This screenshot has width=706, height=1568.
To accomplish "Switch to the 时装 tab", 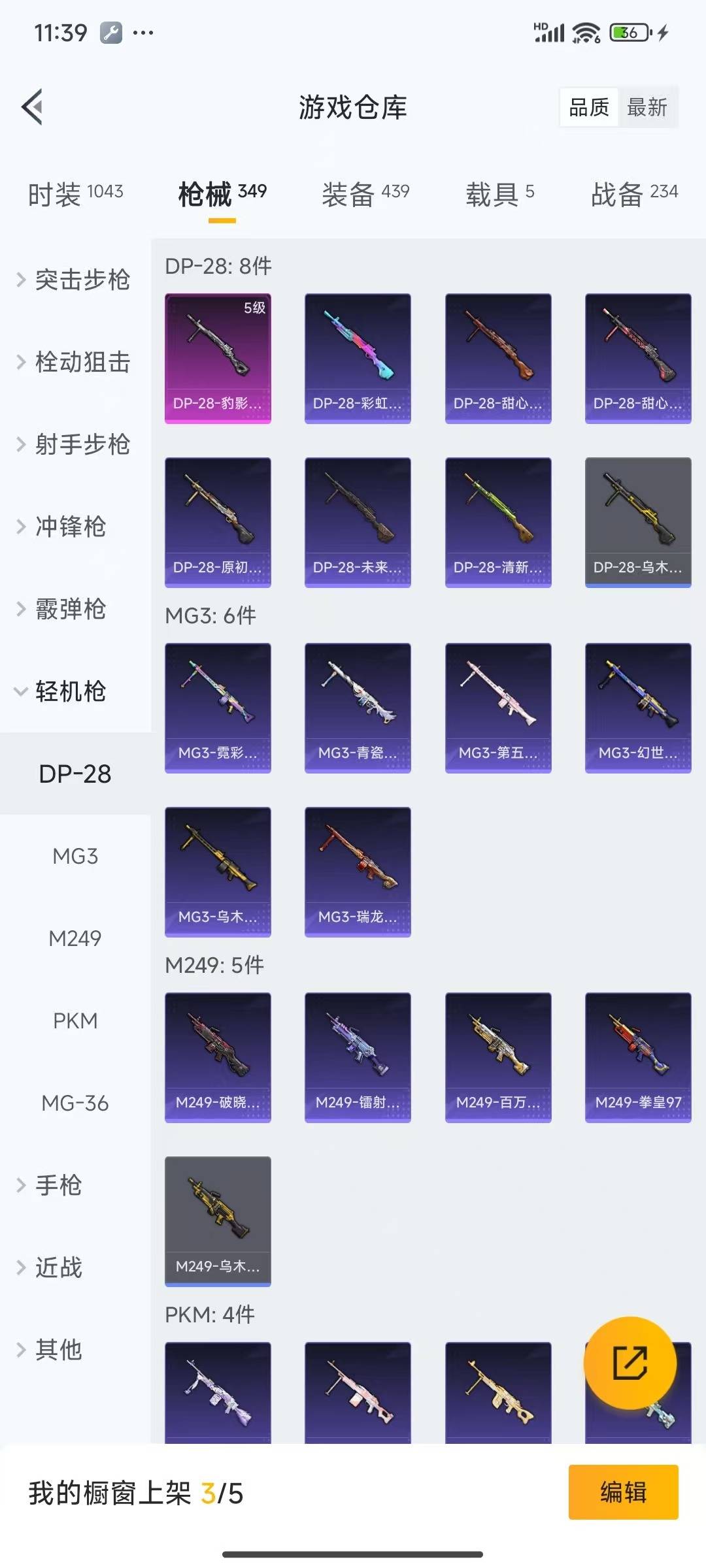I will (75, 194).
